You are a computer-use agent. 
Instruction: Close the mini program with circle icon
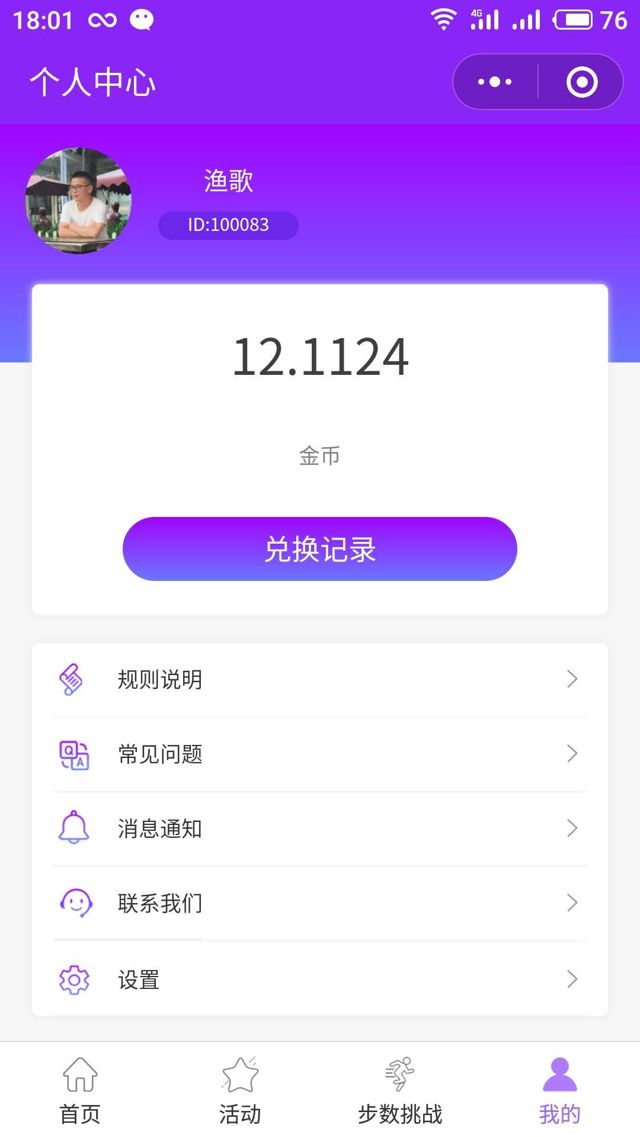[582, 82]
